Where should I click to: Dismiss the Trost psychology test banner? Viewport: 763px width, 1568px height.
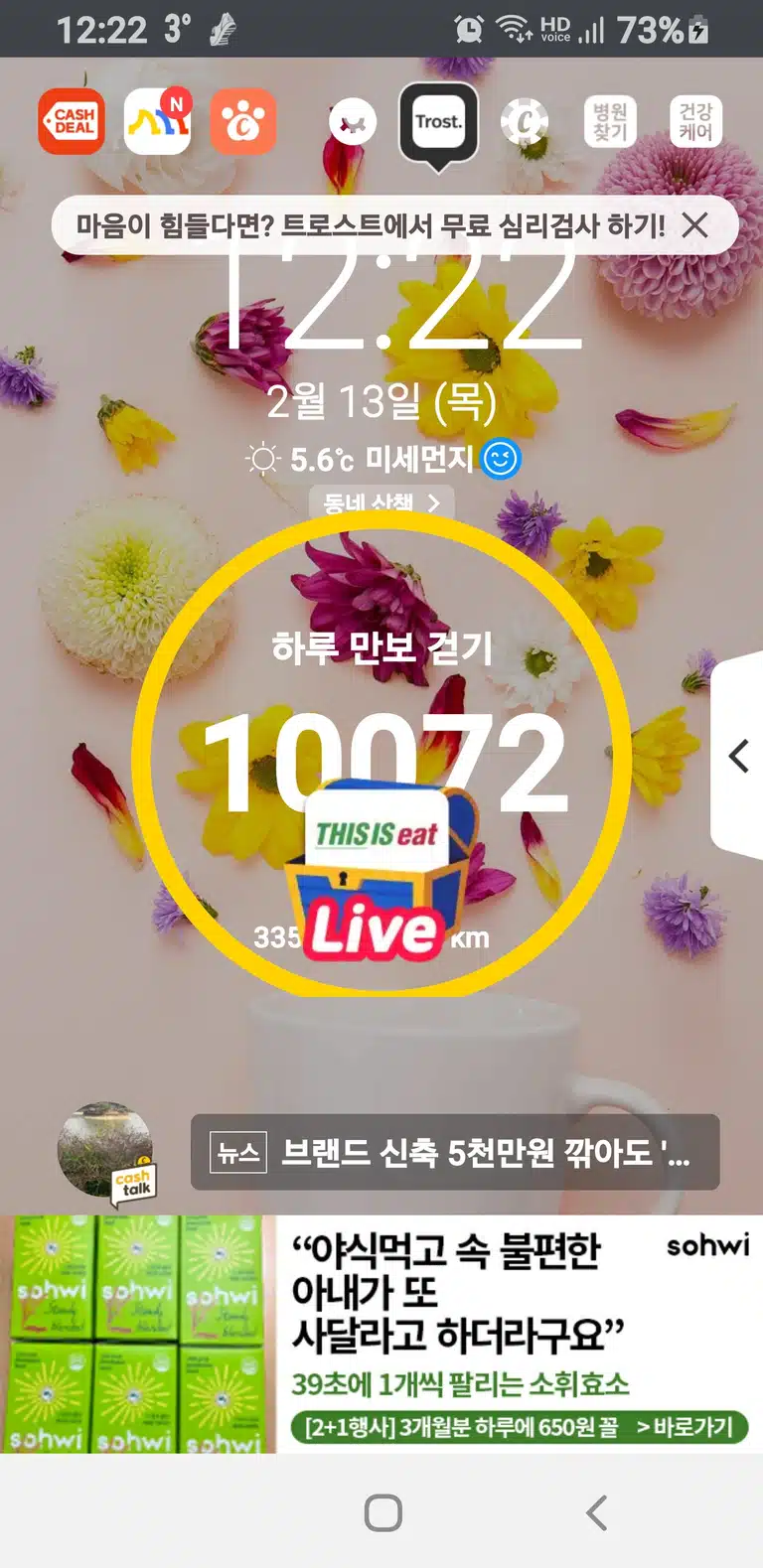click(x=695, y=225)
